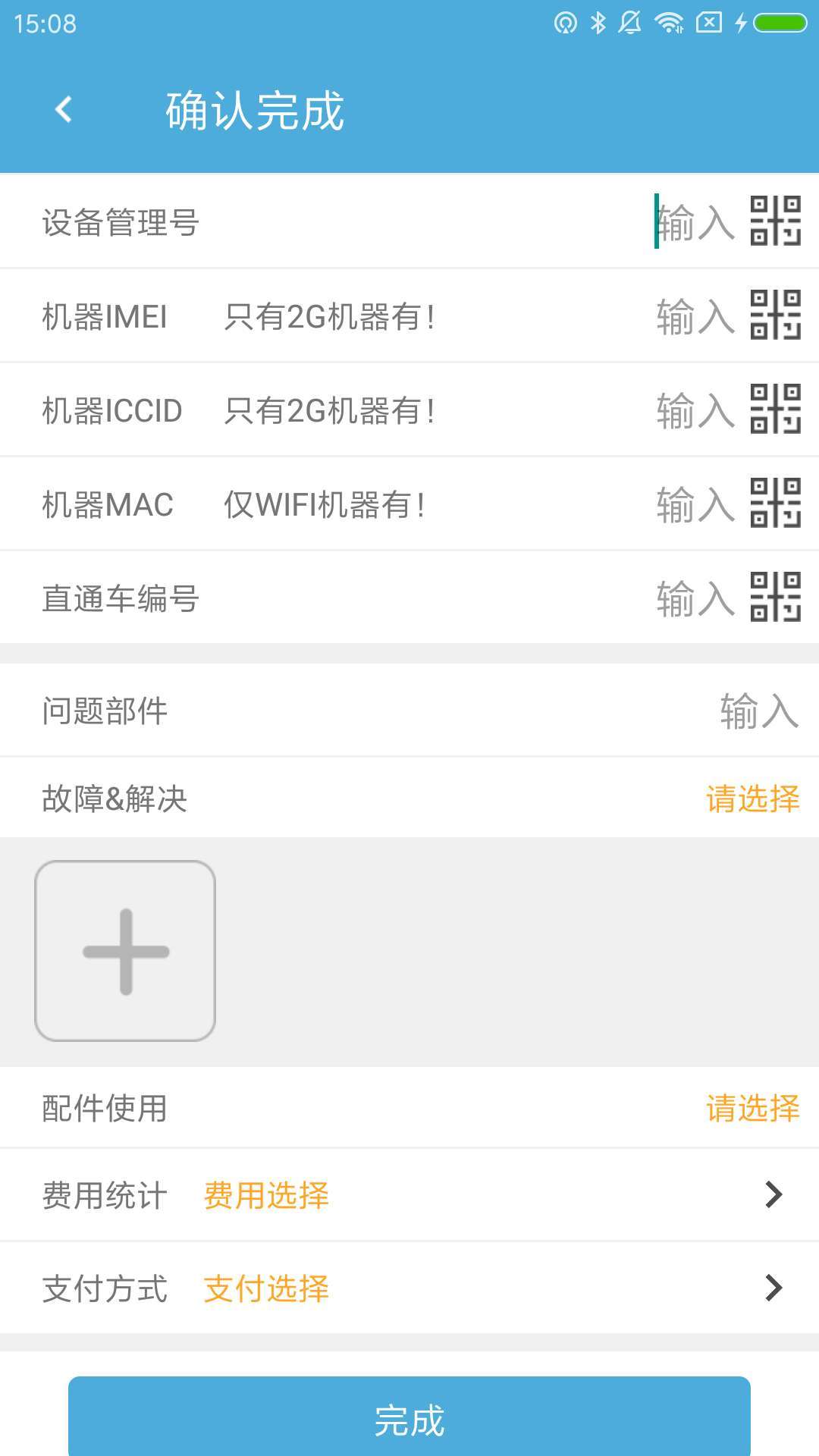
Task: Scan QR code for 设备管理号
Action: click(x=775, y=221)
